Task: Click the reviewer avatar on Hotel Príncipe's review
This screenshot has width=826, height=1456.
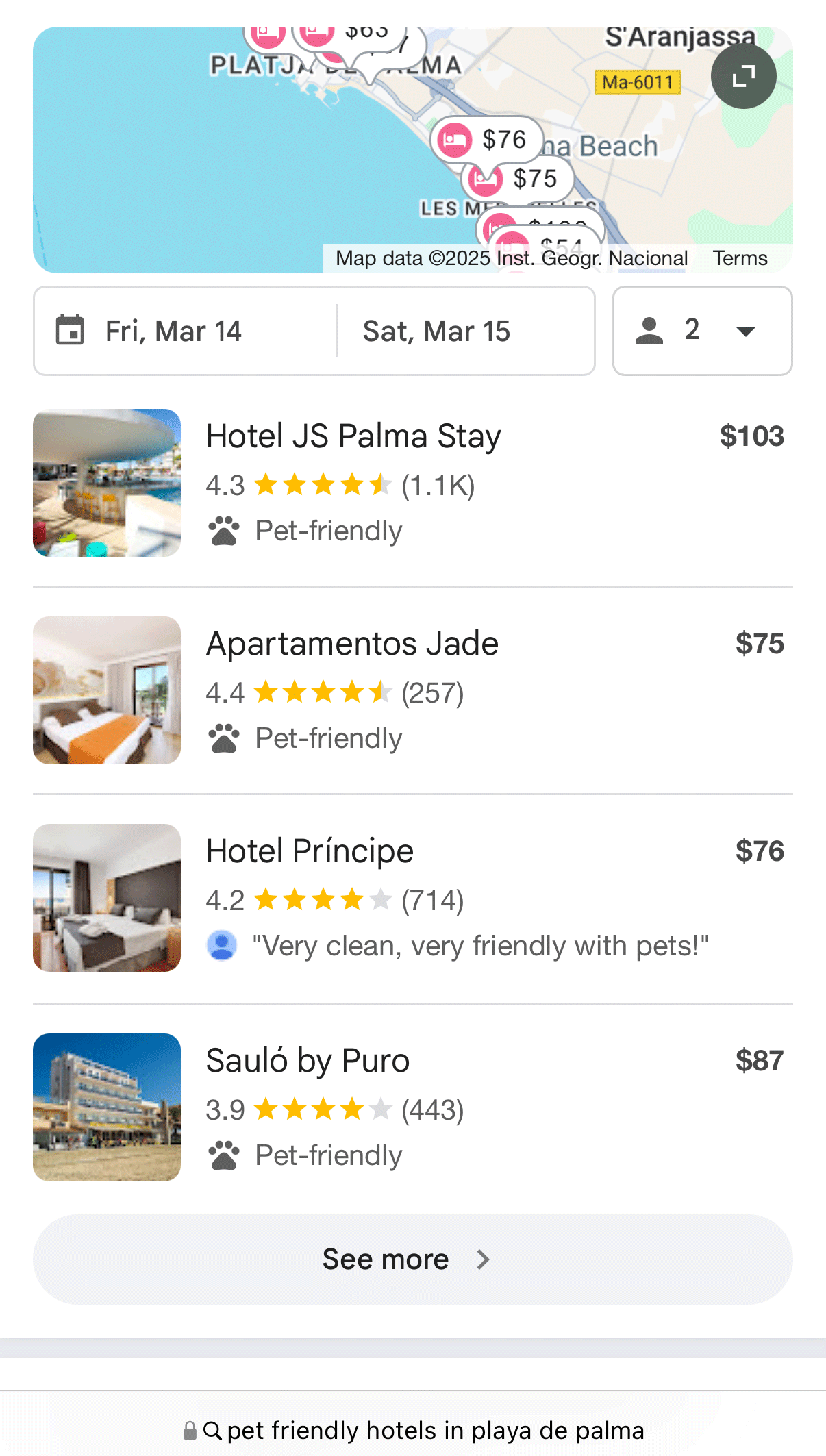Action: [222, 945]
